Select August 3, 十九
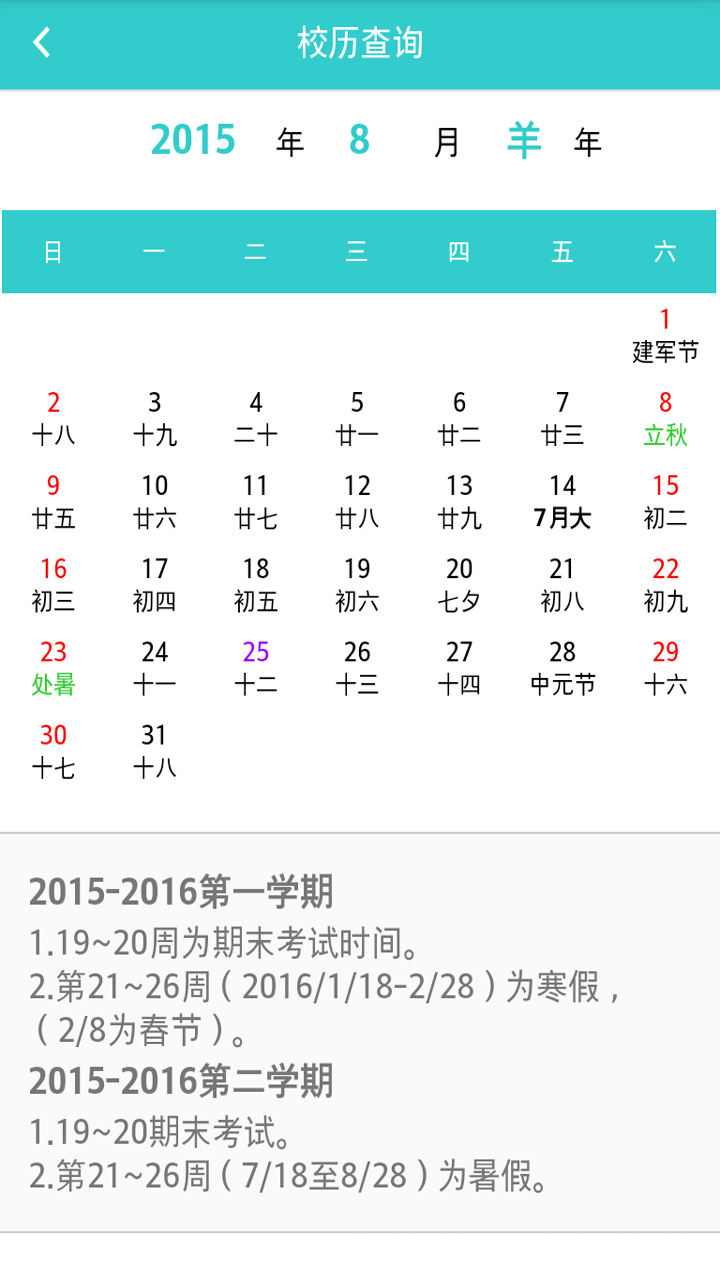Screen dimensions: 720x1280 pos(154,419)
